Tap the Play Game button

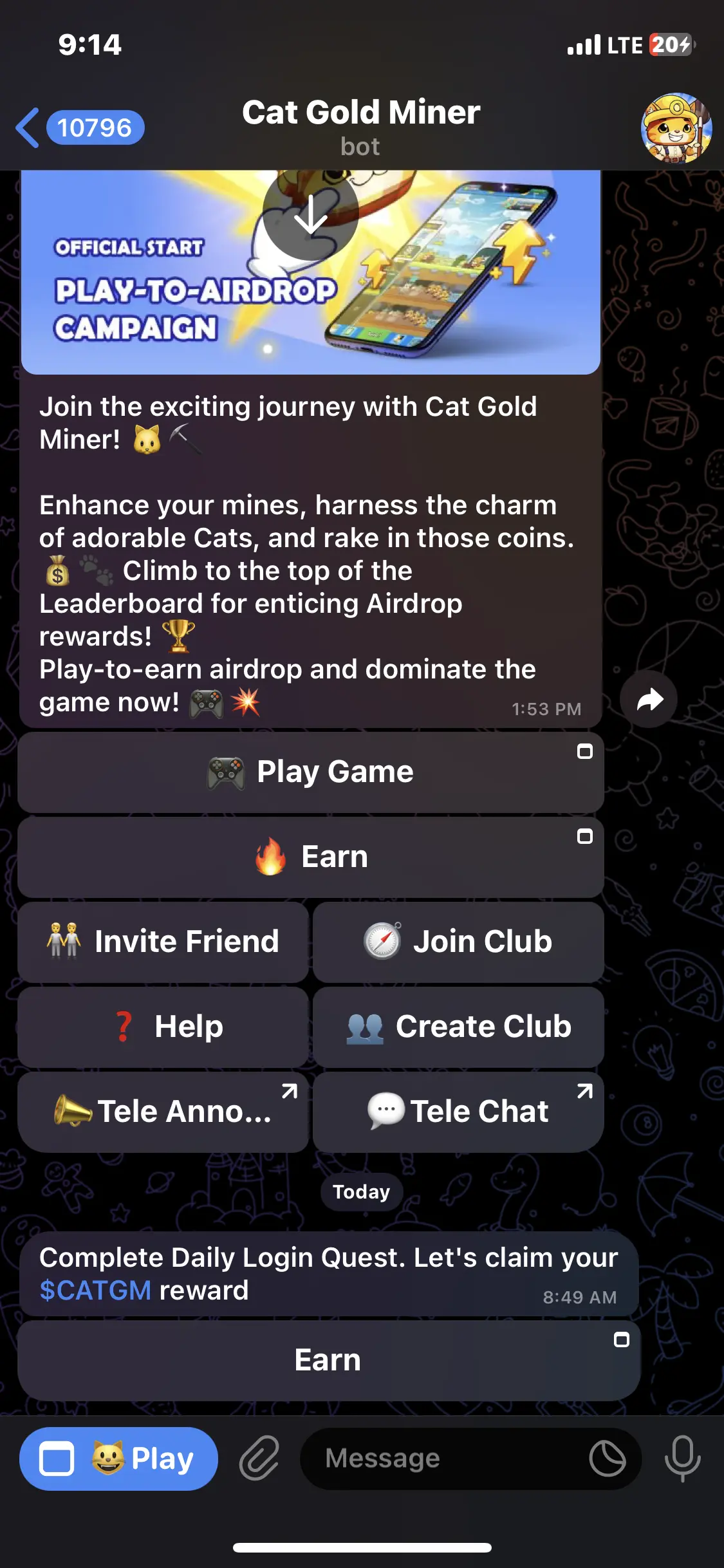point(311,771)
